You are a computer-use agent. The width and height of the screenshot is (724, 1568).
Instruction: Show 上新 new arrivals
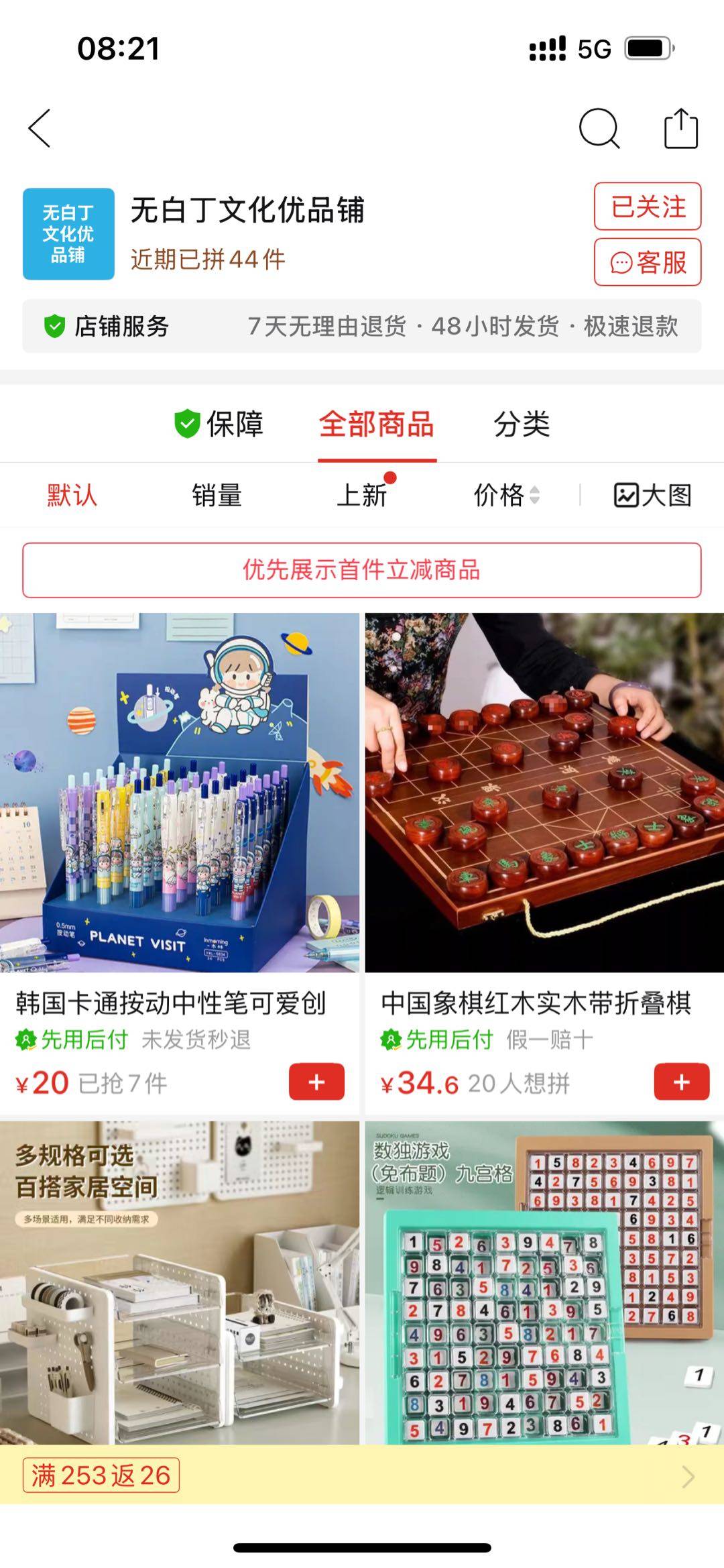(362, 496)
